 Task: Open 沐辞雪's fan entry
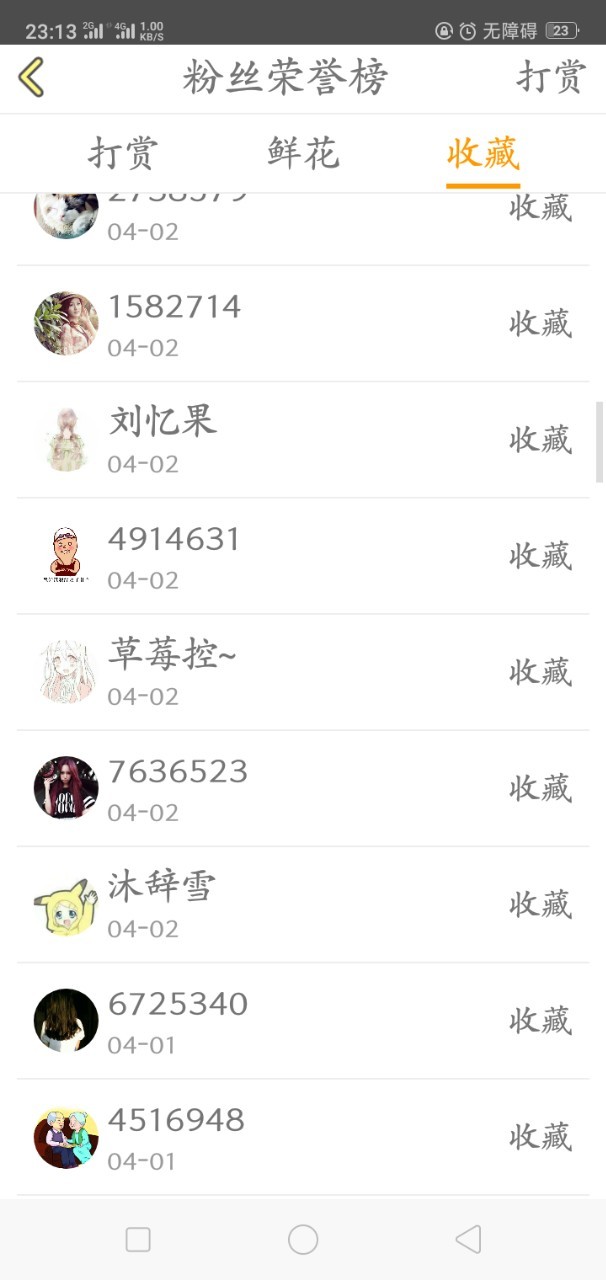(x=302, y=904)
